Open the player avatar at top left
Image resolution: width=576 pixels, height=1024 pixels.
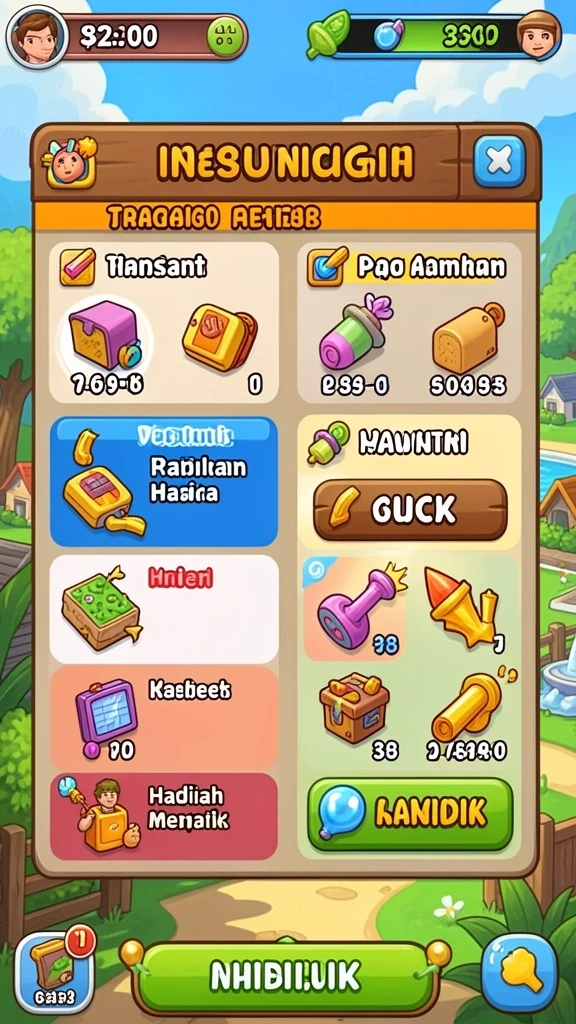36,36
